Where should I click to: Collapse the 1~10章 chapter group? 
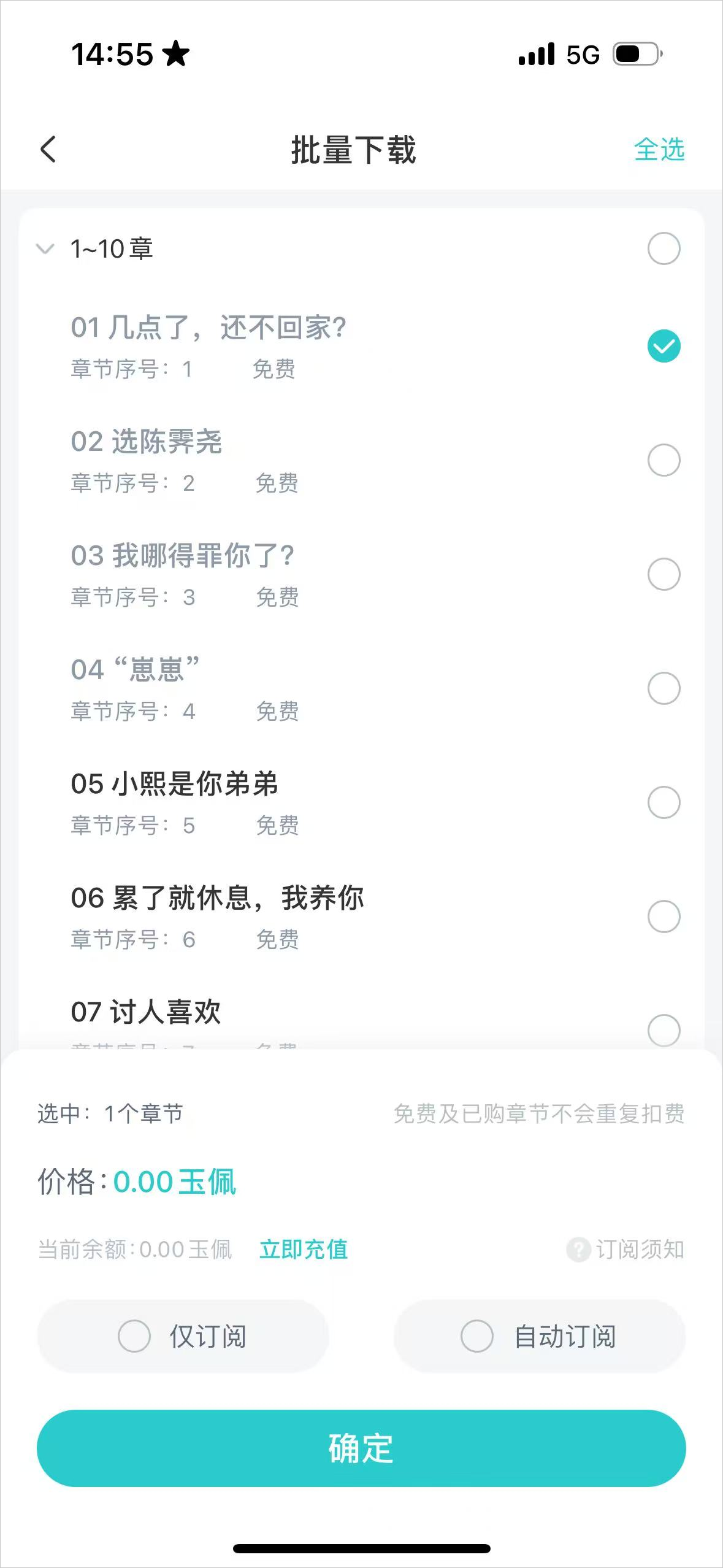(45, 248)
